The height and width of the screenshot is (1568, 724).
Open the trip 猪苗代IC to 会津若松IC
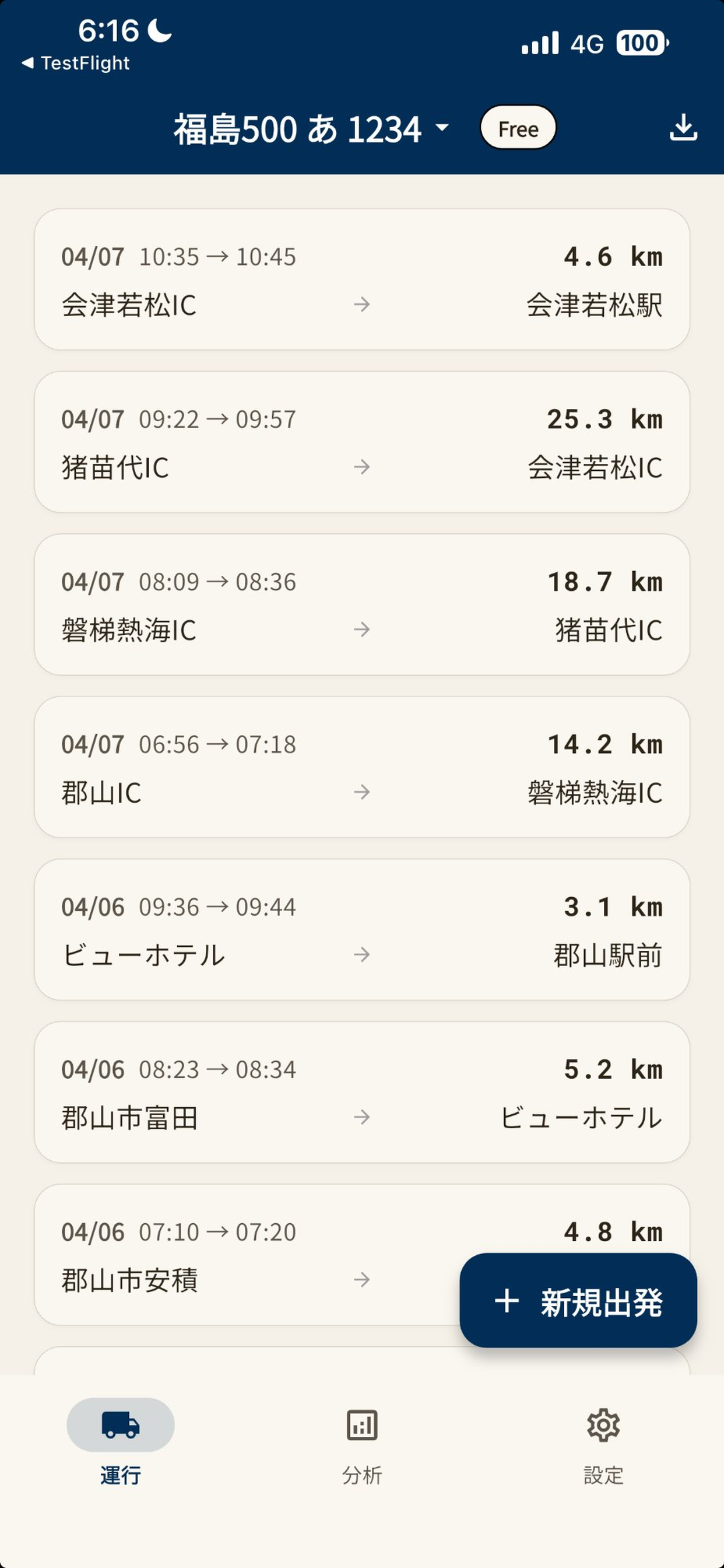[362, 442]
